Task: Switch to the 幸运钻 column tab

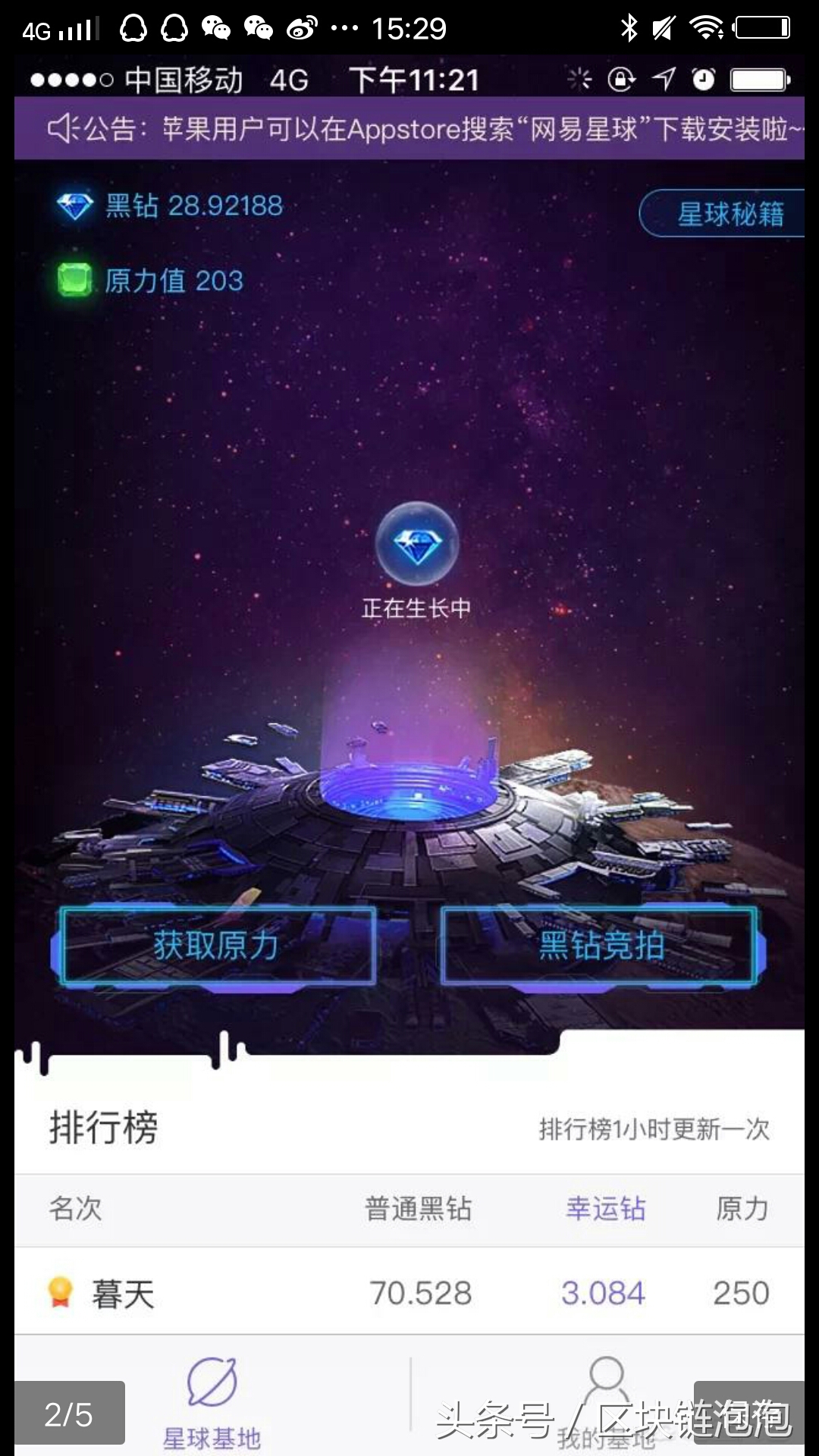Action: [604, 1210]
